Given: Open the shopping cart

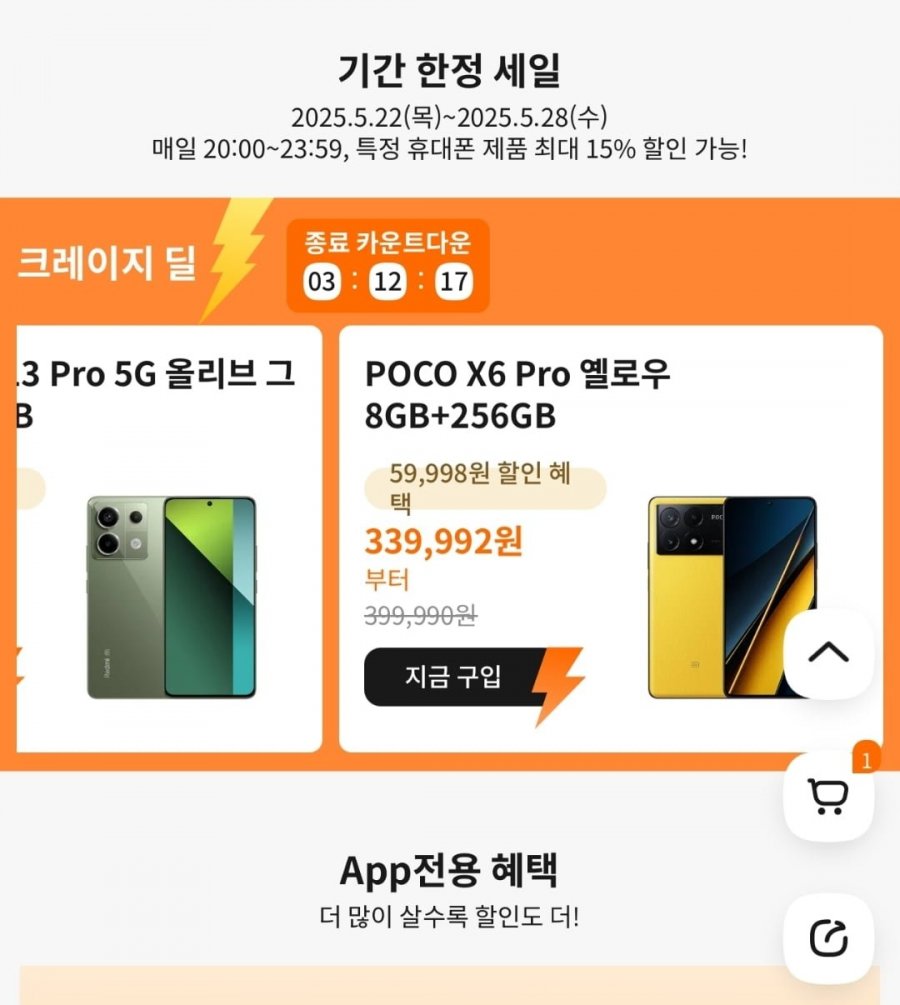Looking at the screenshot, I should [828, 795].
